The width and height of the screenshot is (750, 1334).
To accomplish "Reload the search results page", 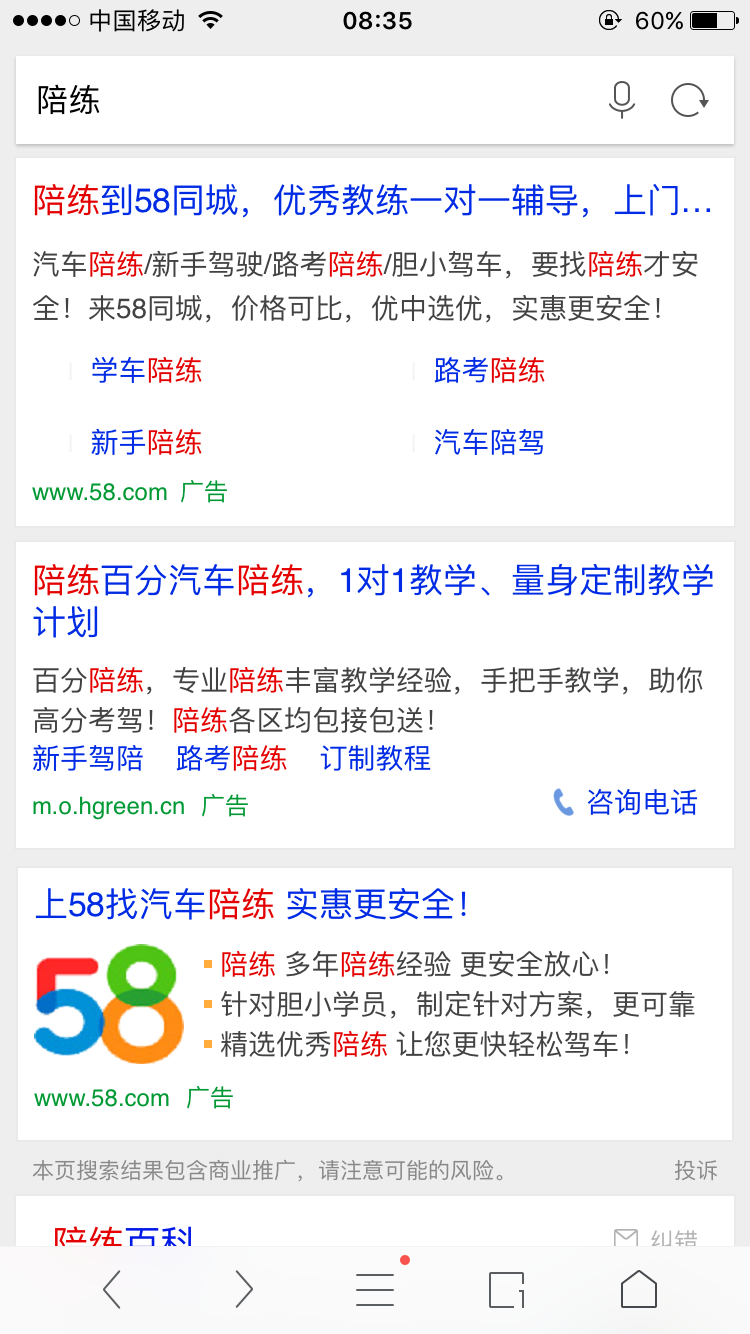I will pos(689,101).
